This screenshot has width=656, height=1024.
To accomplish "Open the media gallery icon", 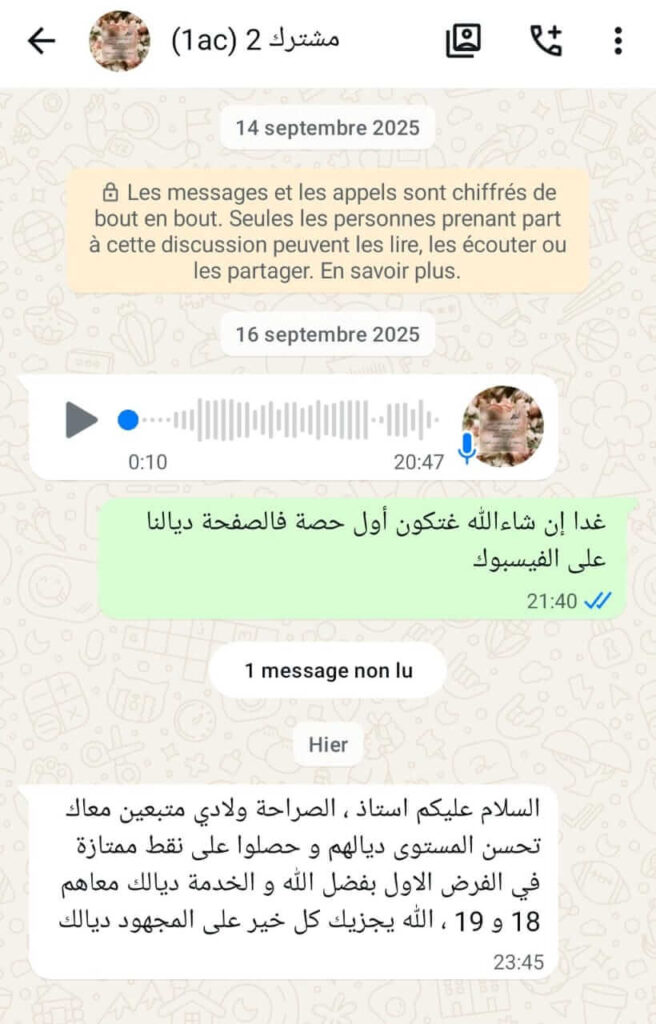I will pyautogui.click(x=463, y=40).
